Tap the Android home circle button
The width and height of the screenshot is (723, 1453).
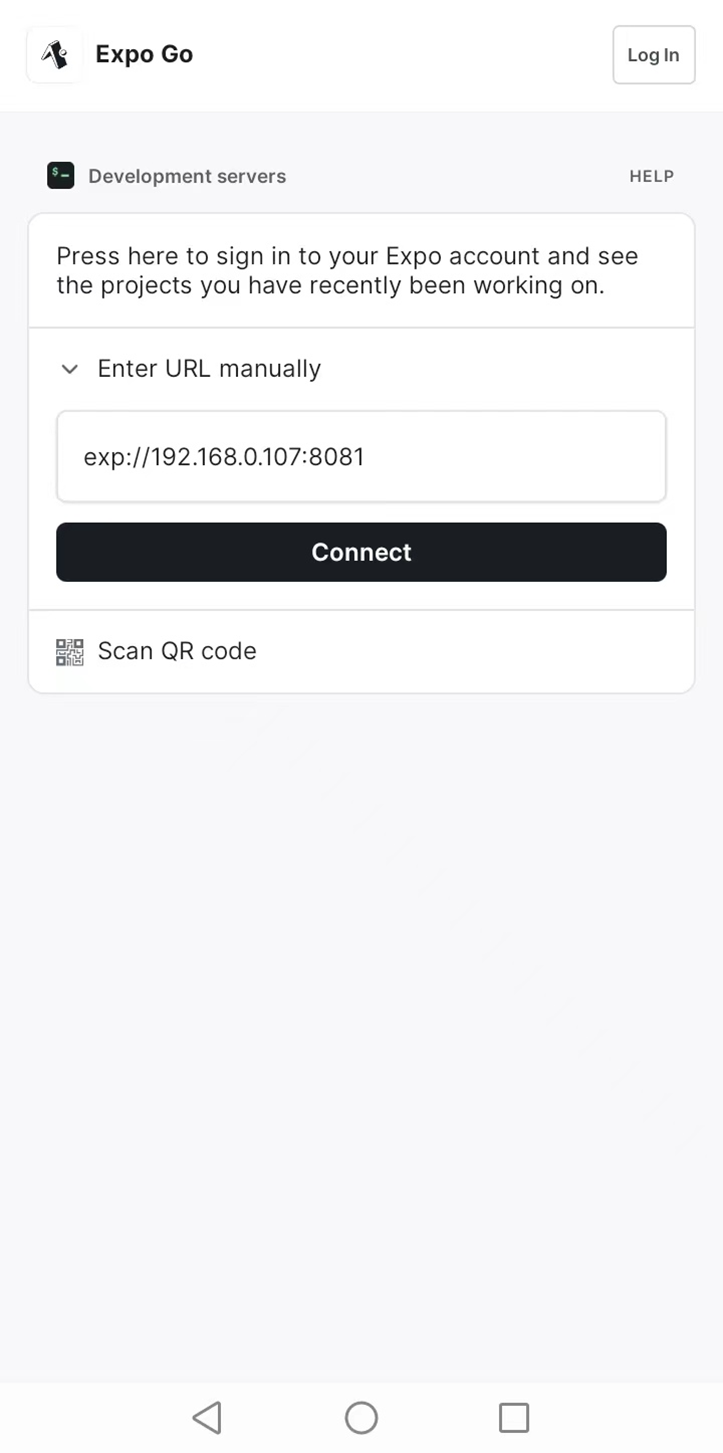click(360, 1417)
